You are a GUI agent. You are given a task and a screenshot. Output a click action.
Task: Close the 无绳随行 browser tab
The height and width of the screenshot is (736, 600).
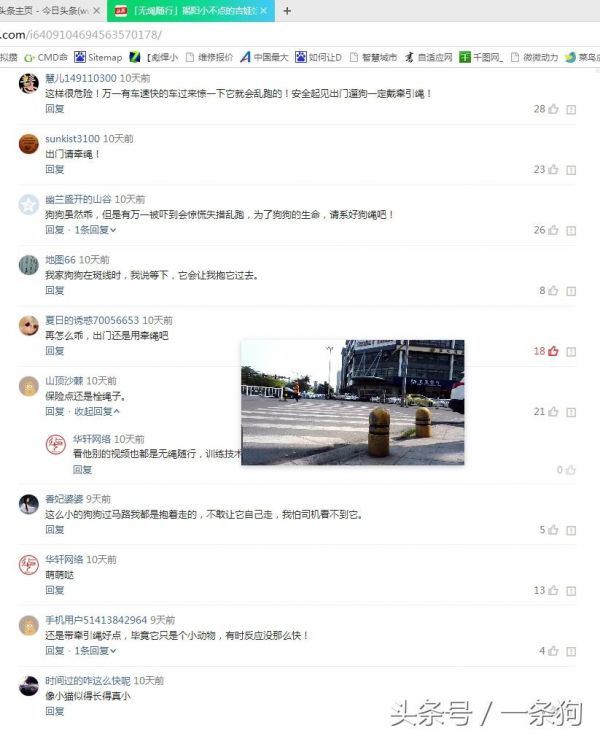264,11
